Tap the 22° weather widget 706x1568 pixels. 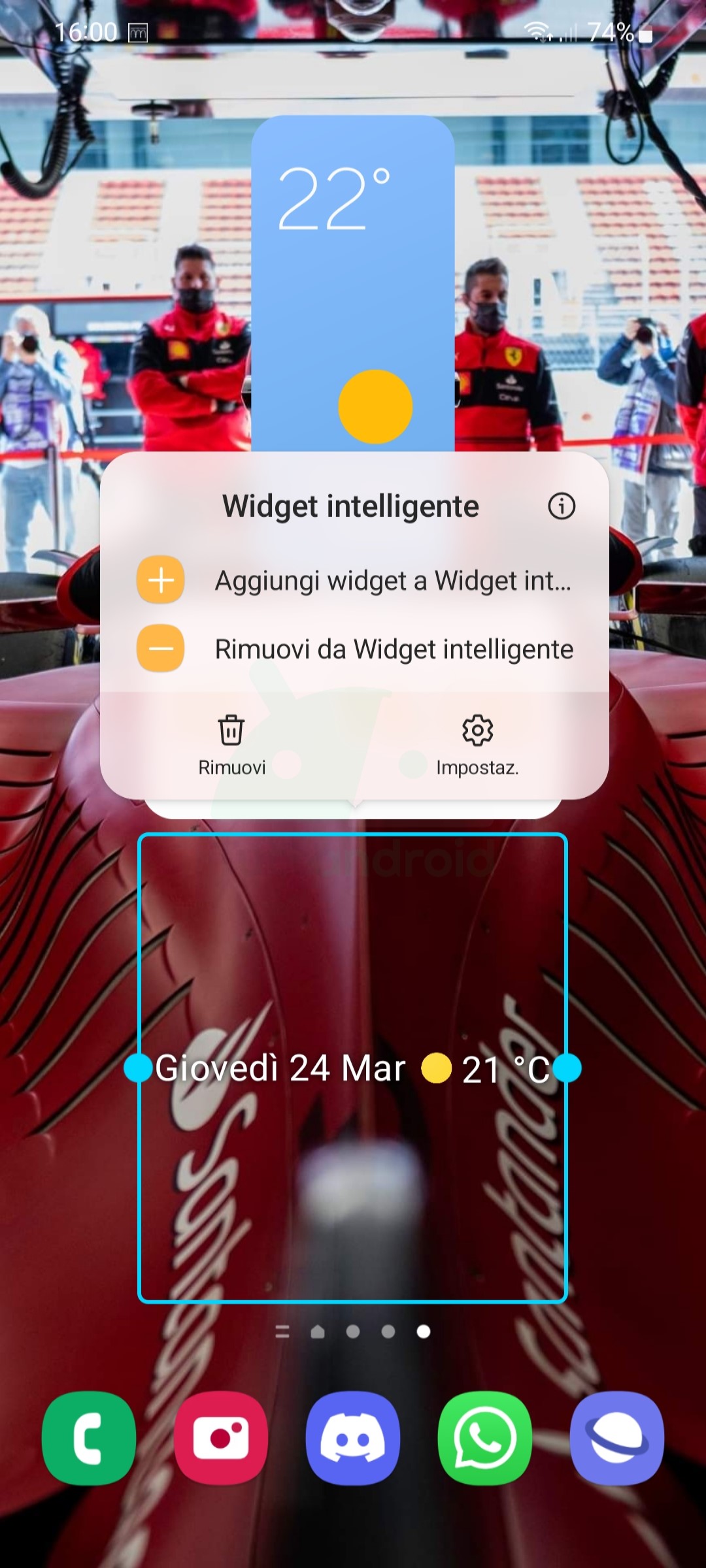click(x=353, y=281)
